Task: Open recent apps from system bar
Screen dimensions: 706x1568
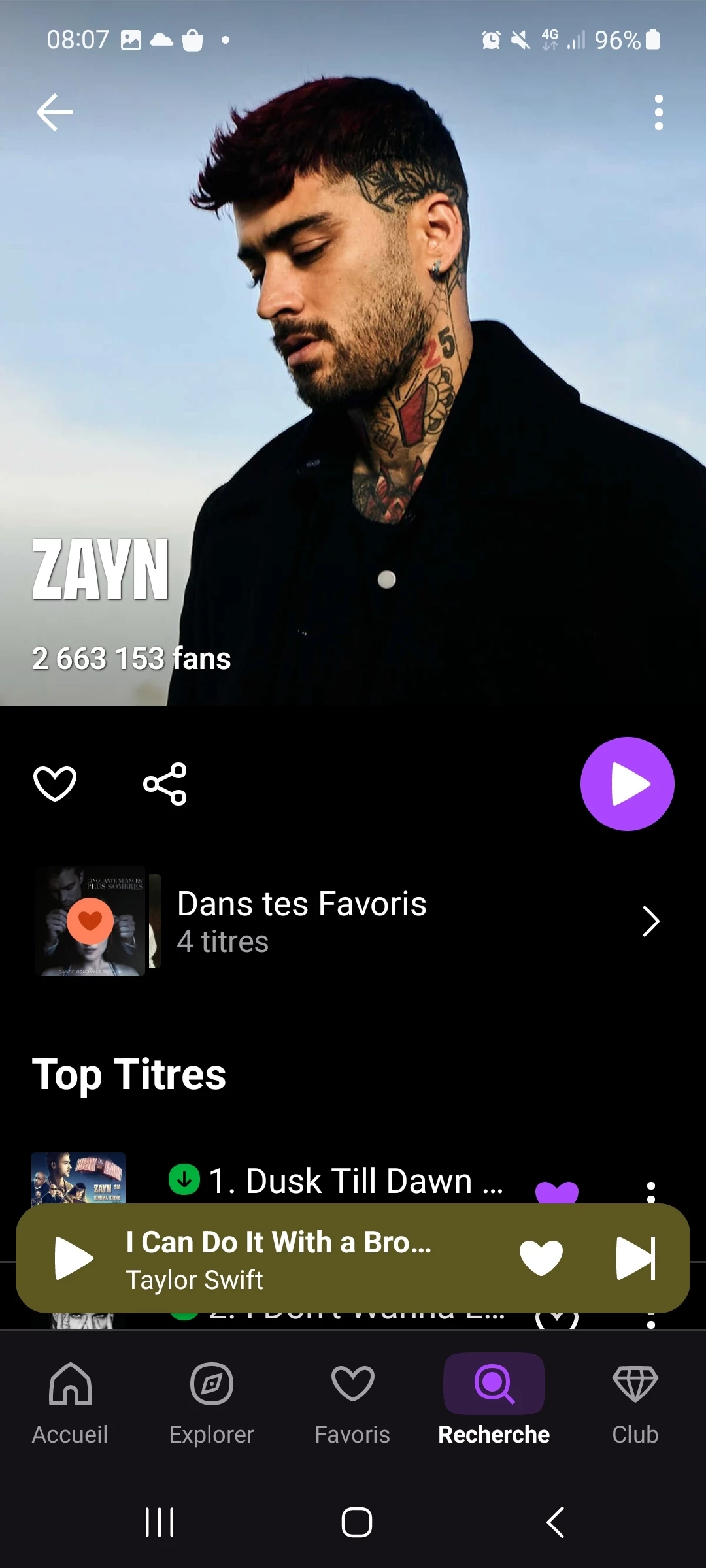Action: [x=160, y=1522]
